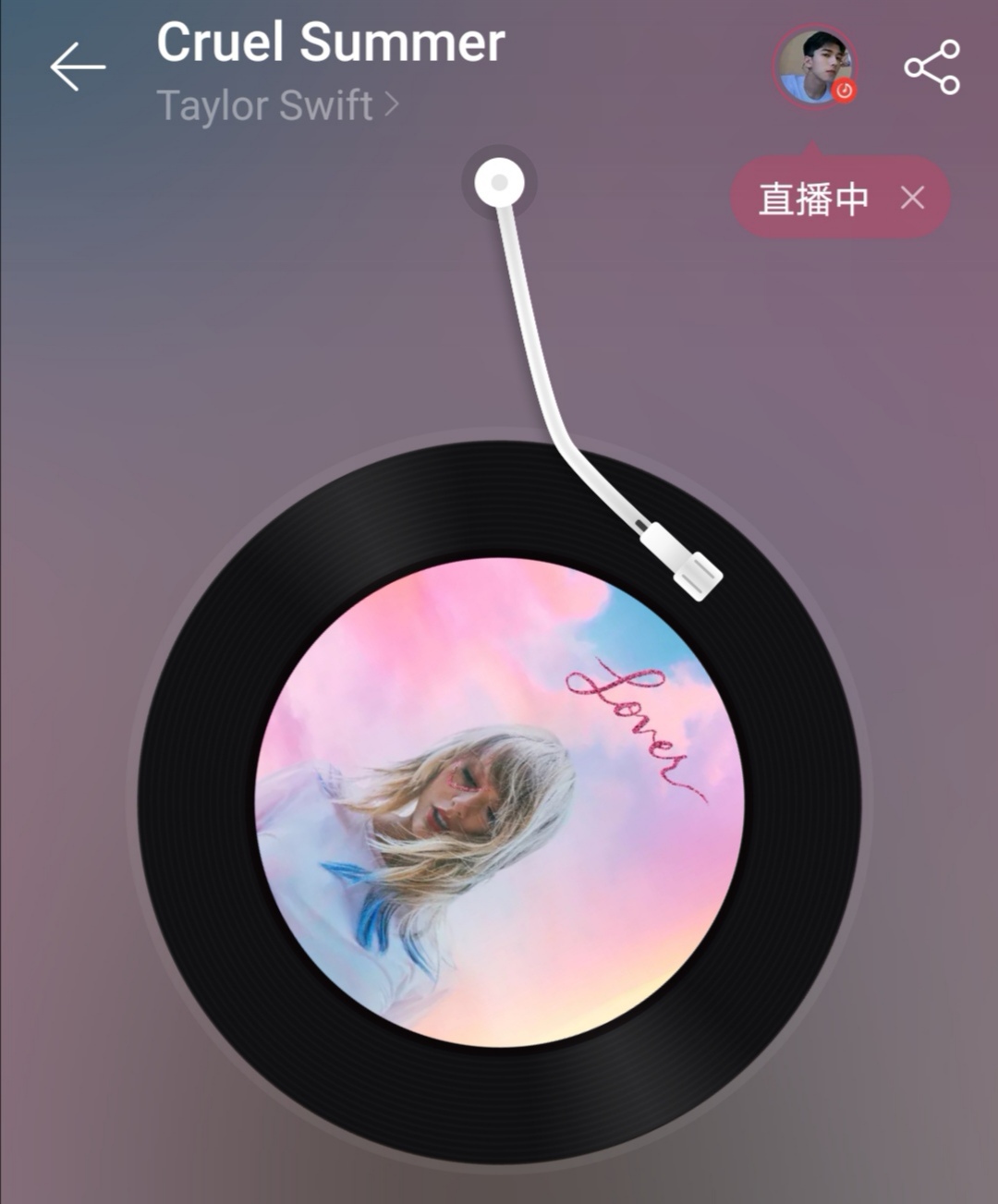Open the Taylor Swift artist page
Image resolution: width=998 pixels, height=1204 pixels.
click(277, 105)
